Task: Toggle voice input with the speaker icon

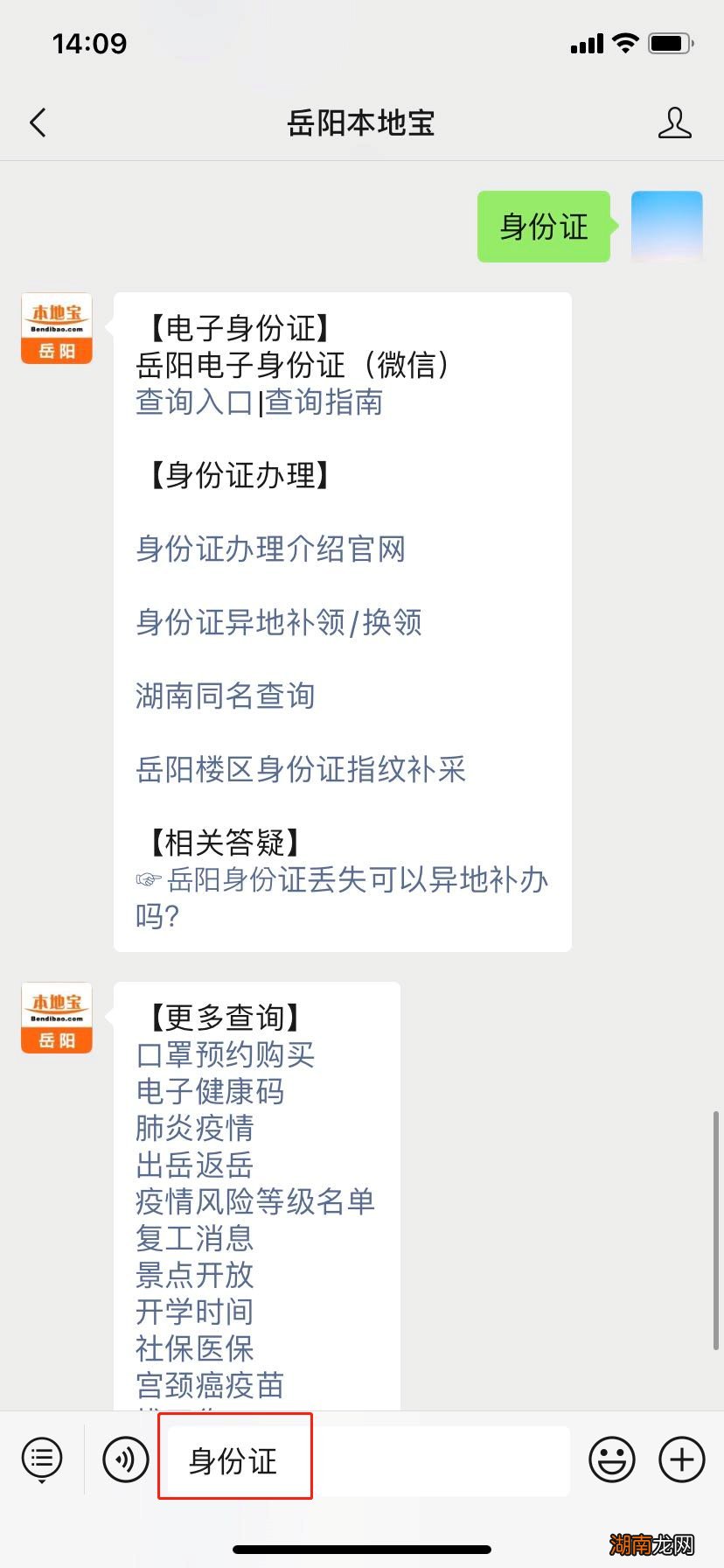Action: pos(125,1459)
